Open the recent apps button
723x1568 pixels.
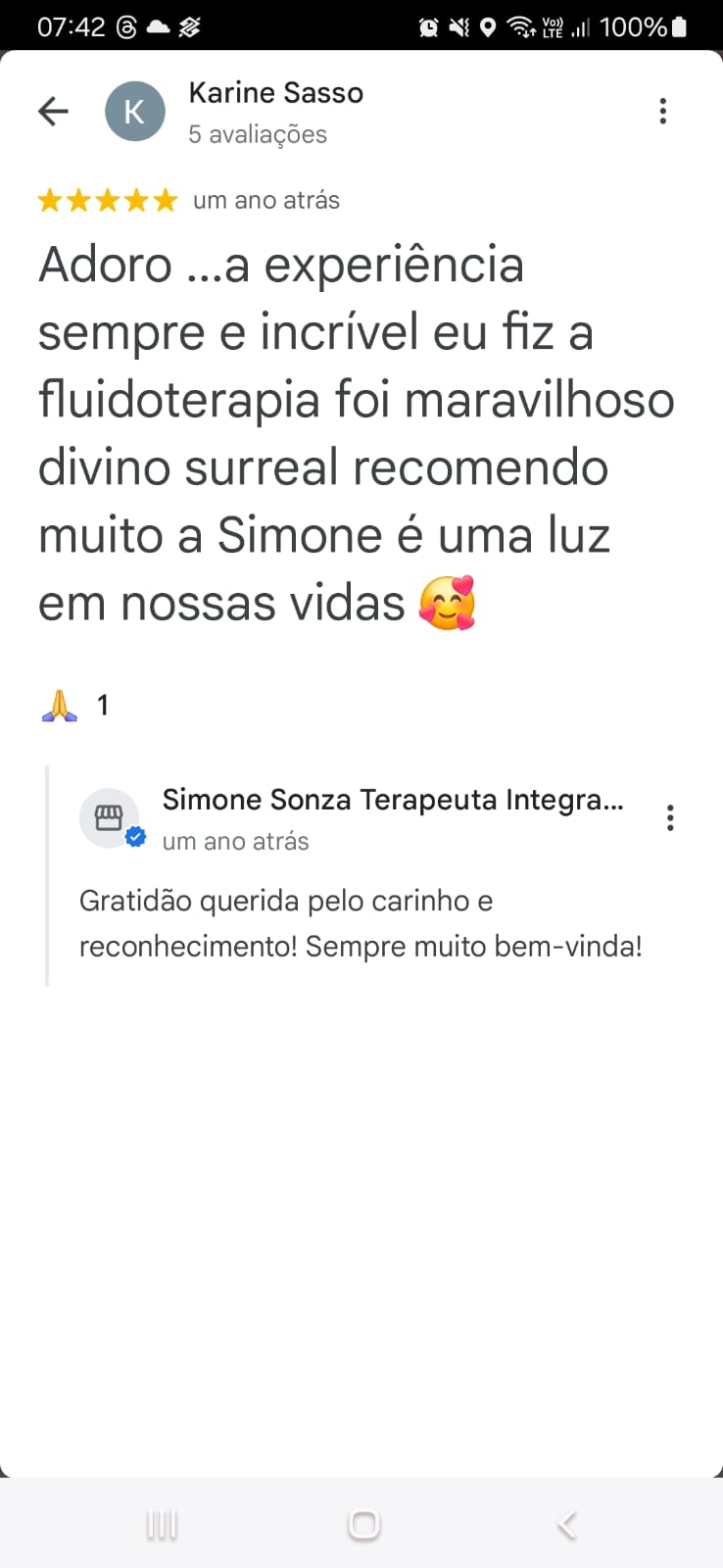pyautogui.click(x=162, y=1525)
